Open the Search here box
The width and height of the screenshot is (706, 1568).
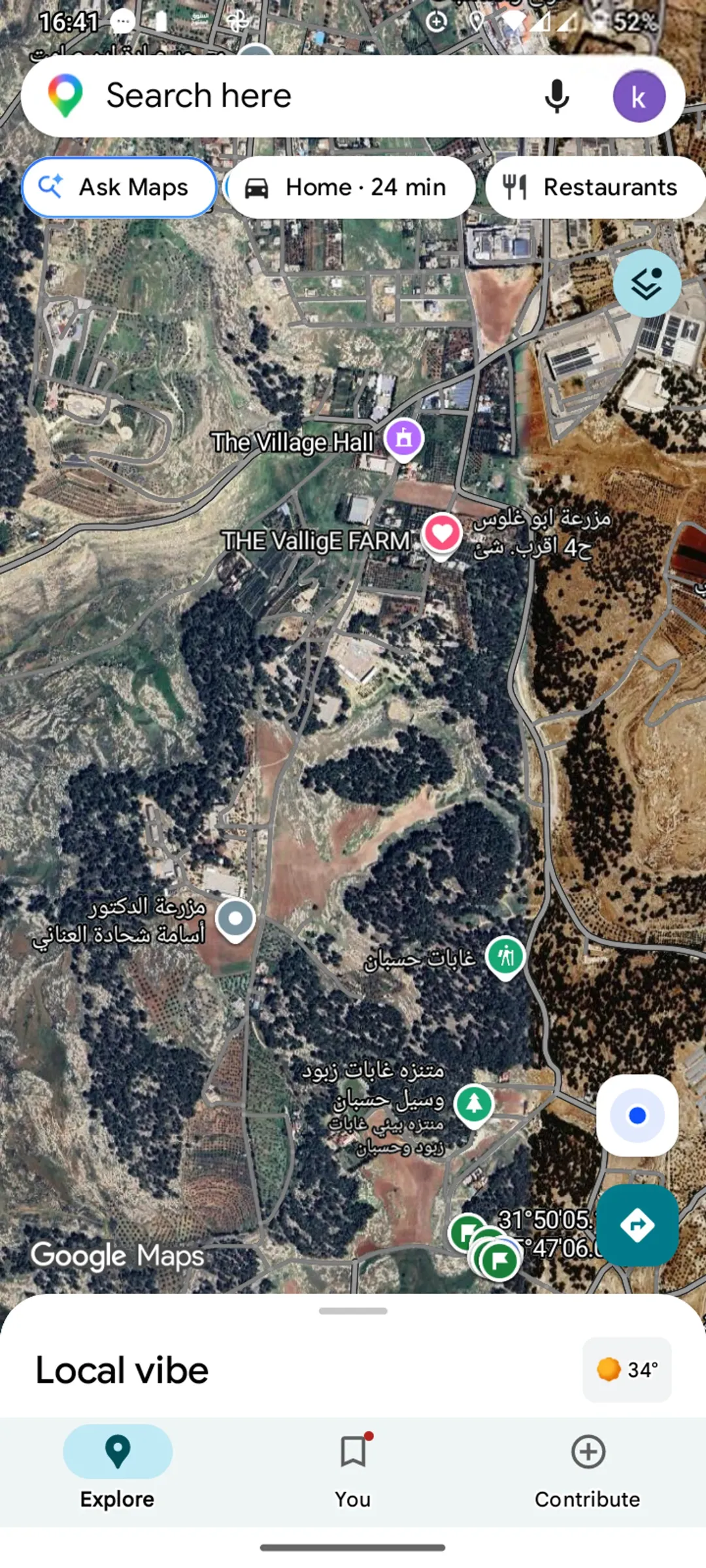pyautogui.click(x=294, y=96)
